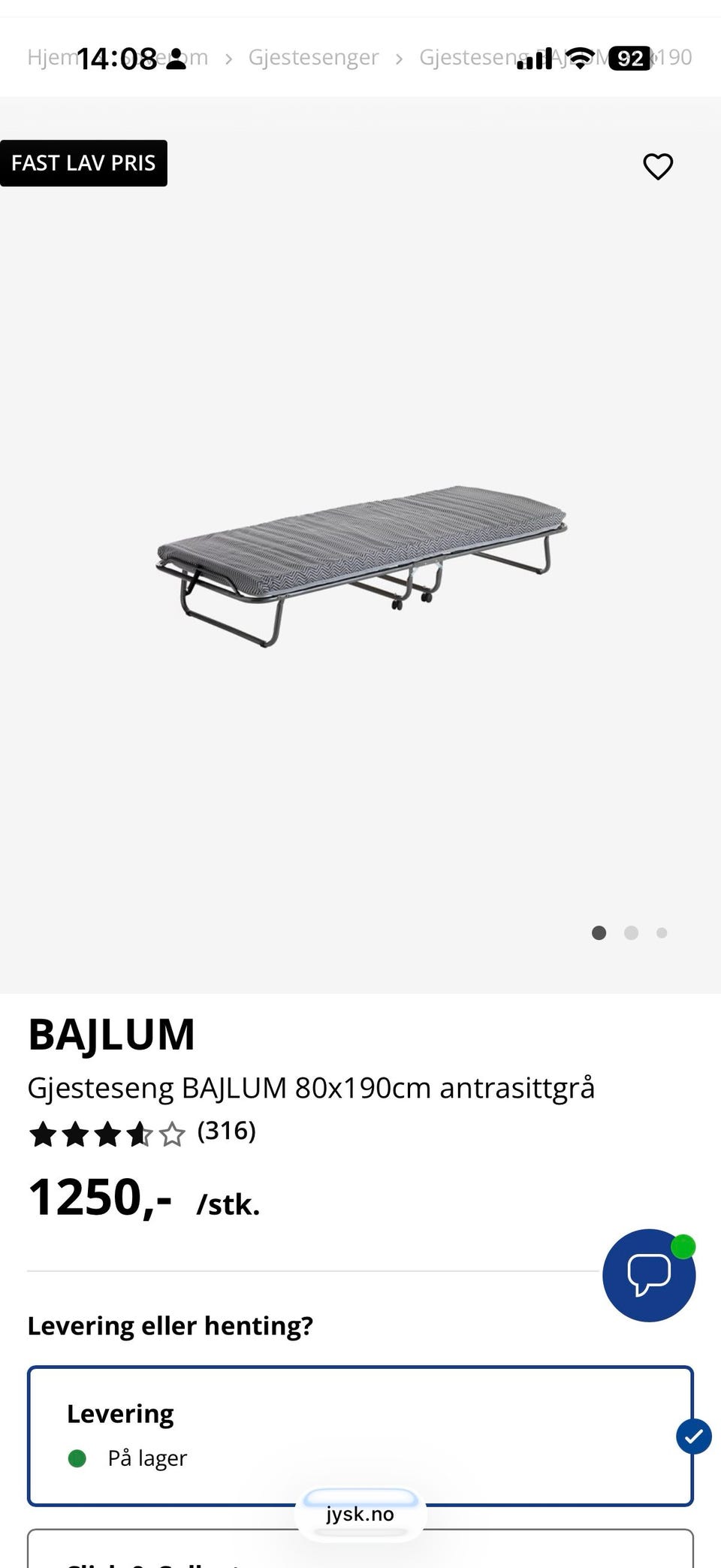The width and height of the screenshot is (721, 1568).
Task: Open the Gjestesenger breadcrumb category
Action: pyautogui.click(x=313, y=57)
